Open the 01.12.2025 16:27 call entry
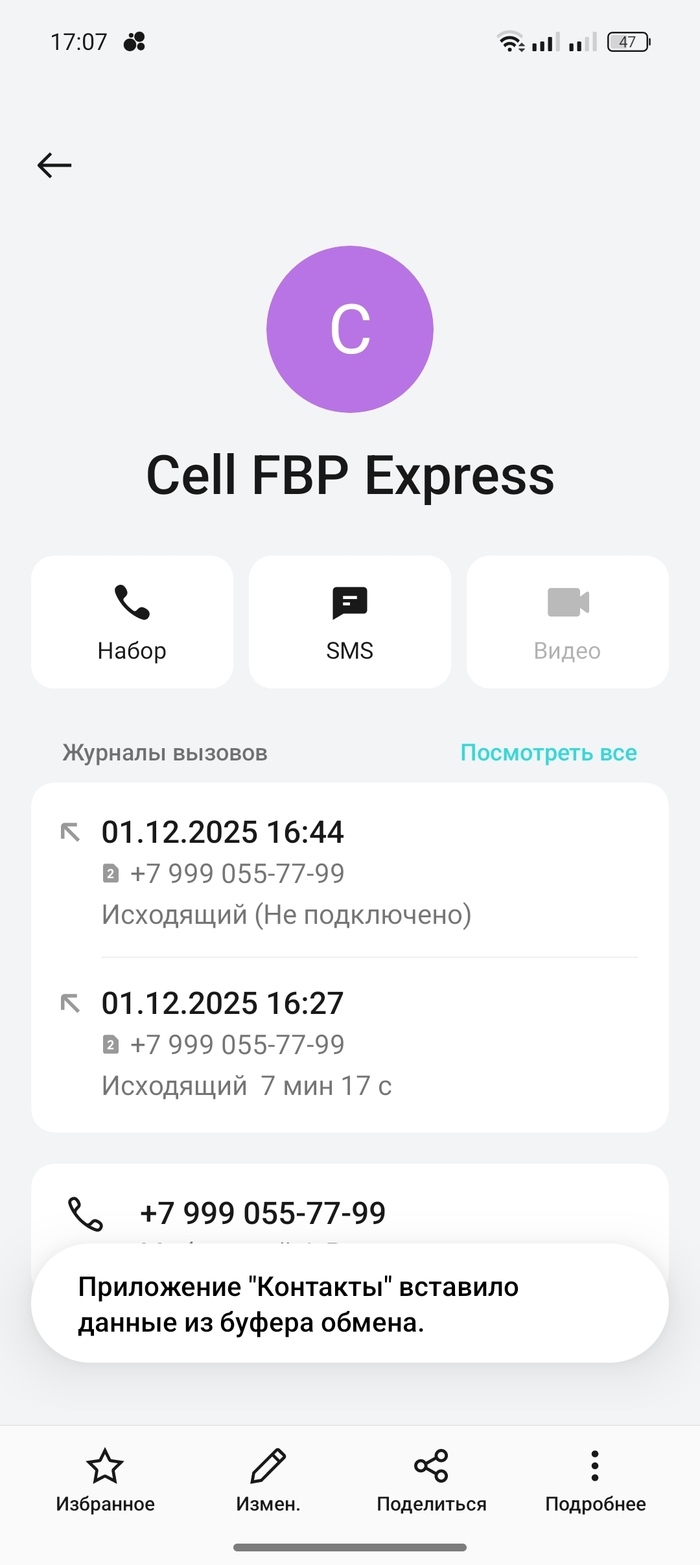This screenshot has height=1565, width=700. click(x=350, y=1043)
